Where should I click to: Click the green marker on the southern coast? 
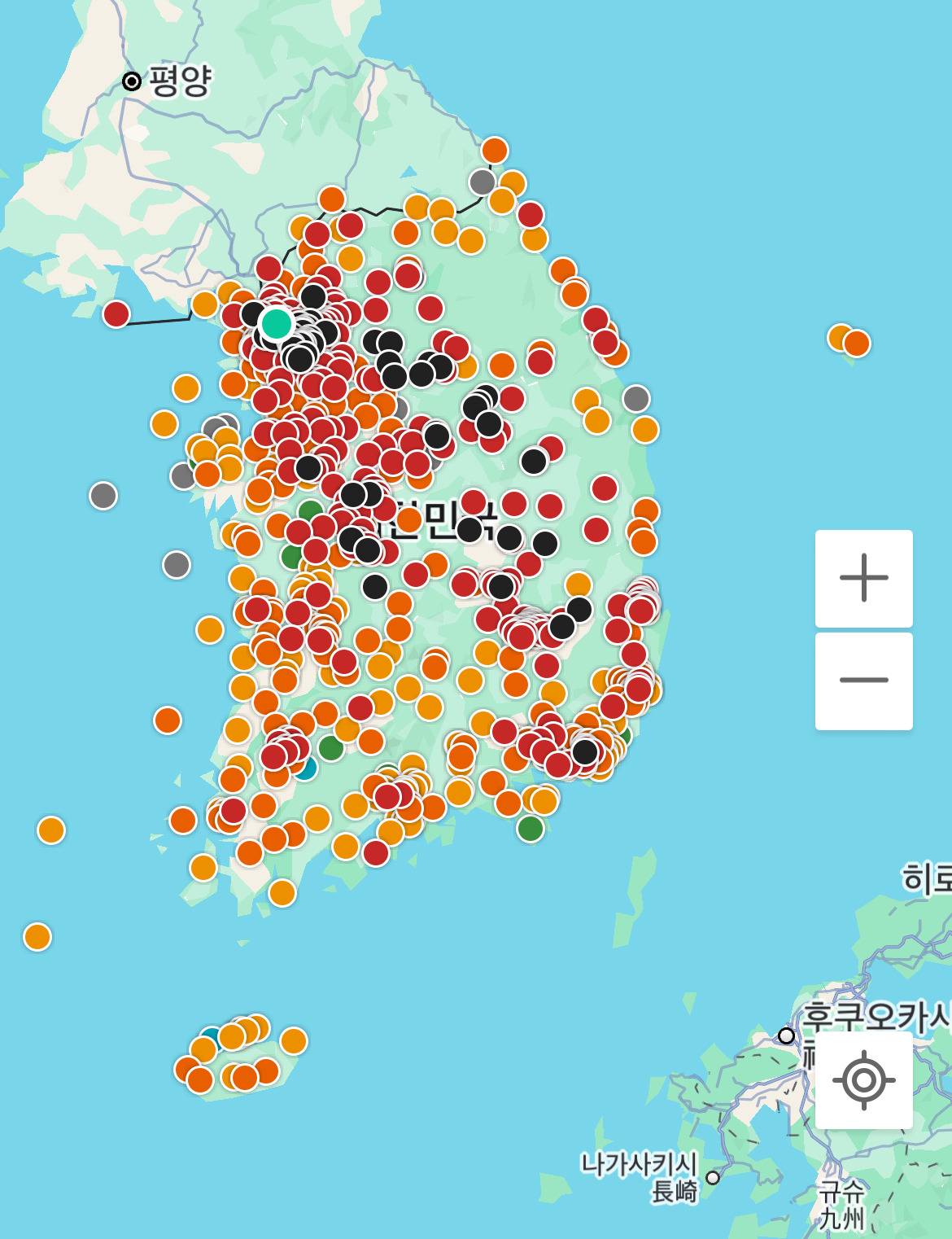coord(530,829)
